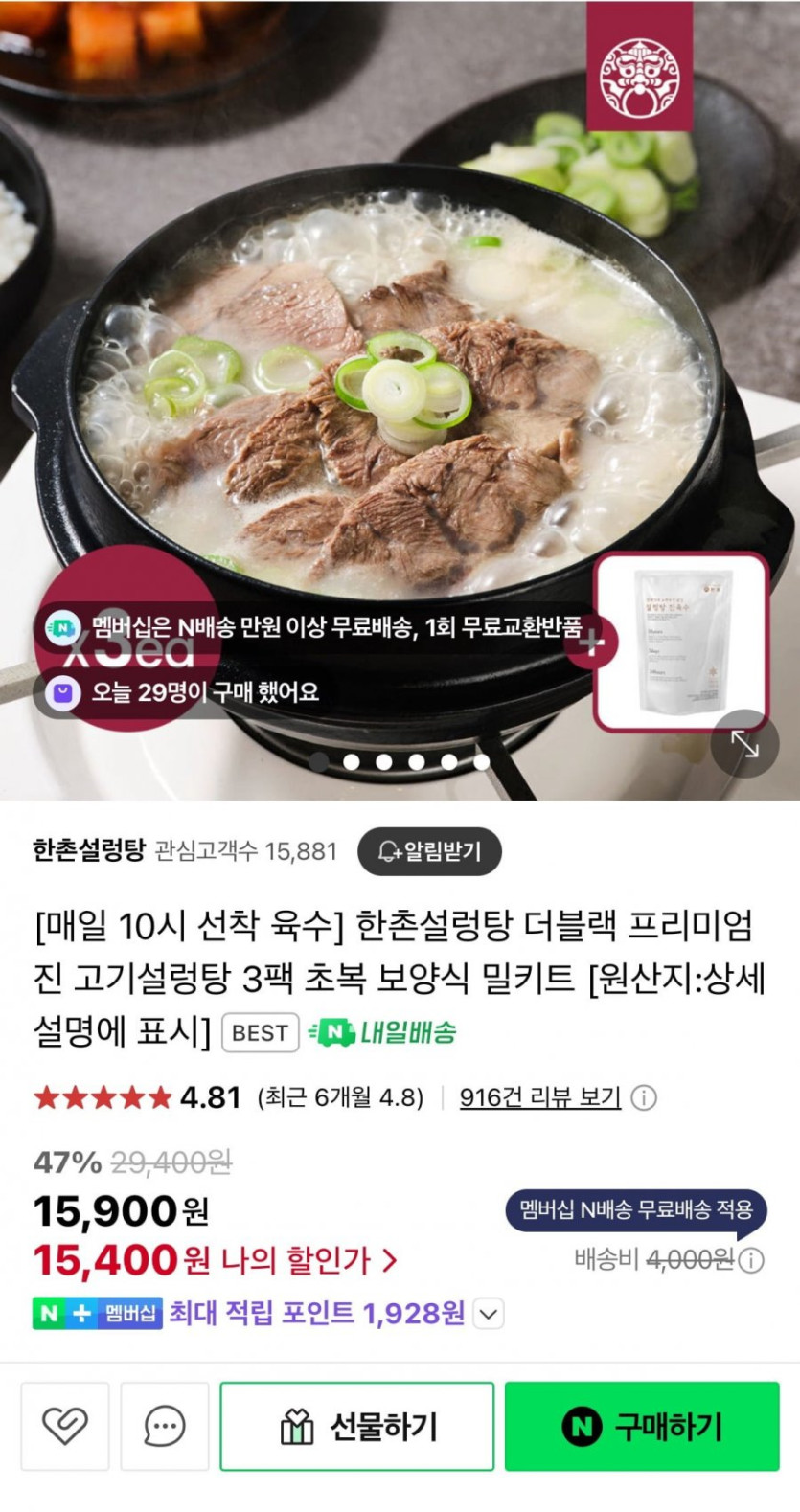Open the review info icon
This screenshot has height=1512, width=800.
point(645,1097)
